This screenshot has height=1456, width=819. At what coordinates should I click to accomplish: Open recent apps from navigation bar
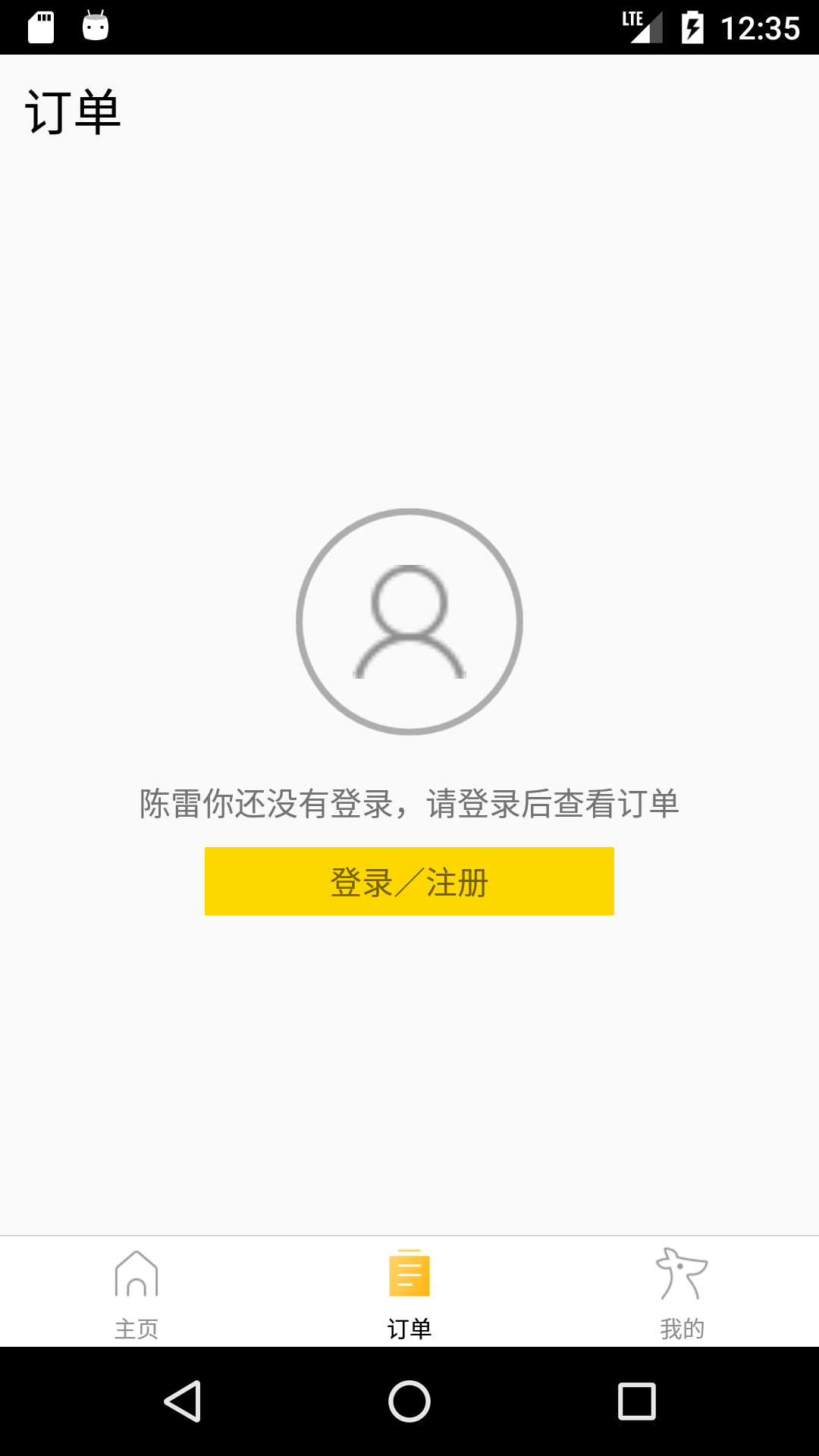(636, 1401)
